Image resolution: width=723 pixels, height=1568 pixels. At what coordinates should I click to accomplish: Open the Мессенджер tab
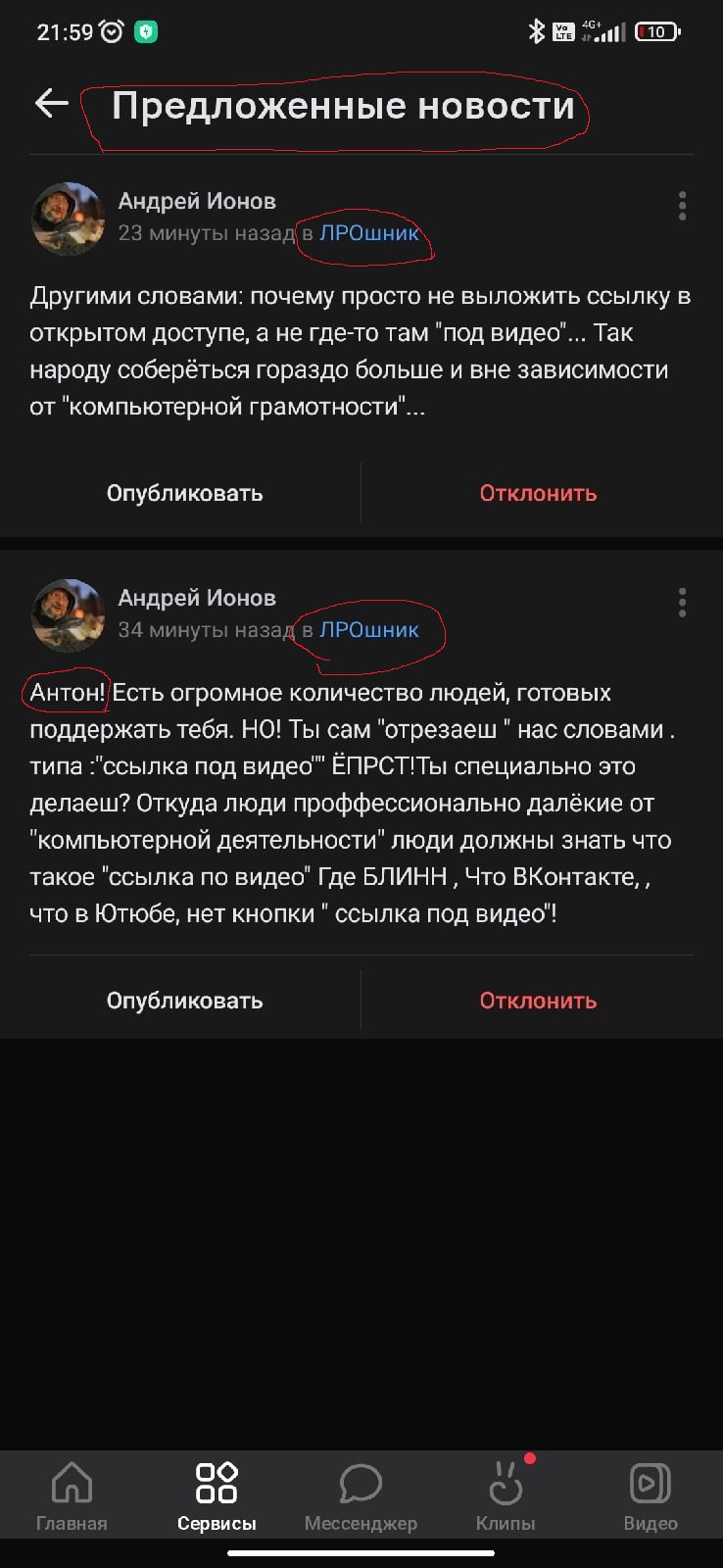[x=361, y=1496]
